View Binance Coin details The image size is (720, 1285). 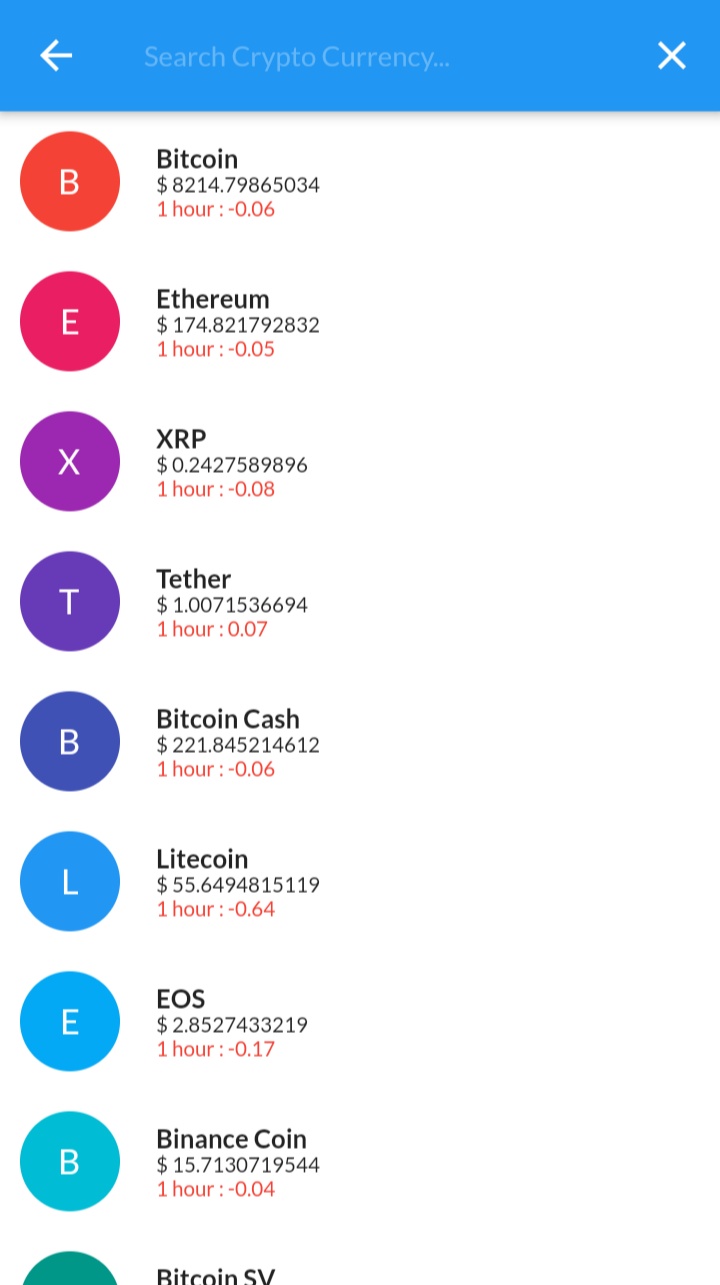(360, 1162)
